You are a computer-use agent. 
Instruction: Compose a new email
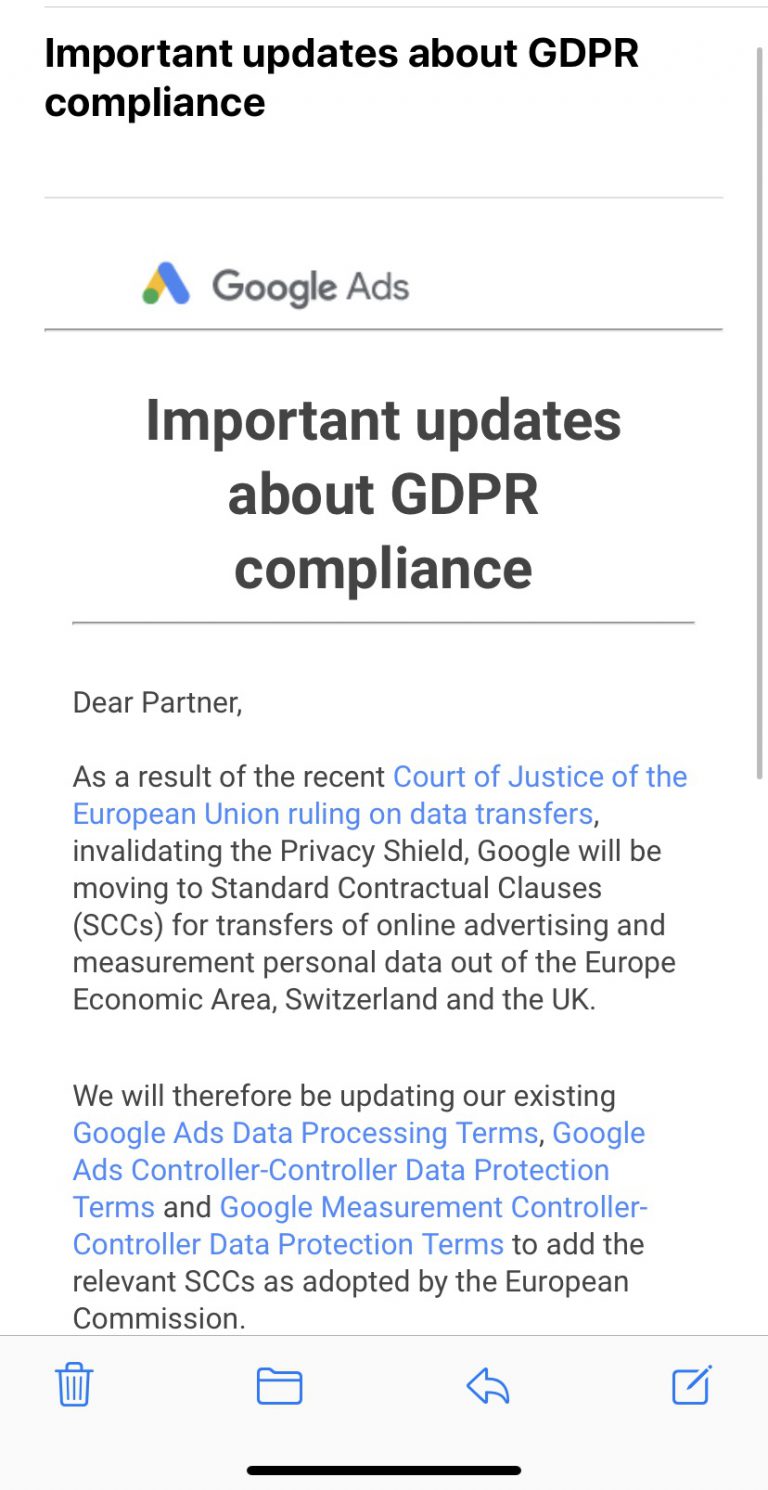(x=692, y=1384)
